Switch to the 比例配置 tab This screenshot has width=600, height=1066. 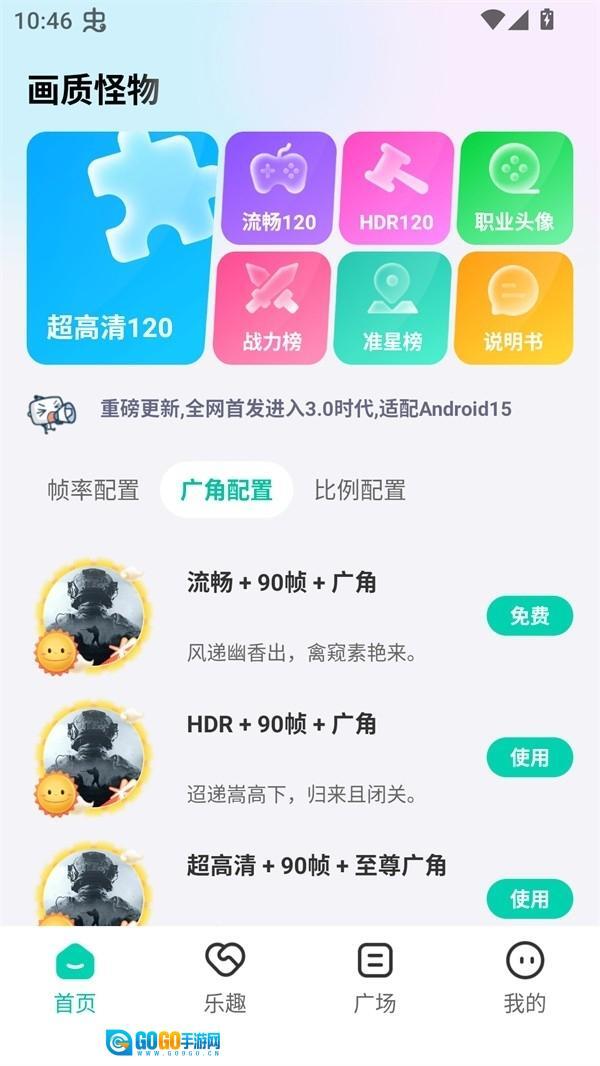(360, 490)
